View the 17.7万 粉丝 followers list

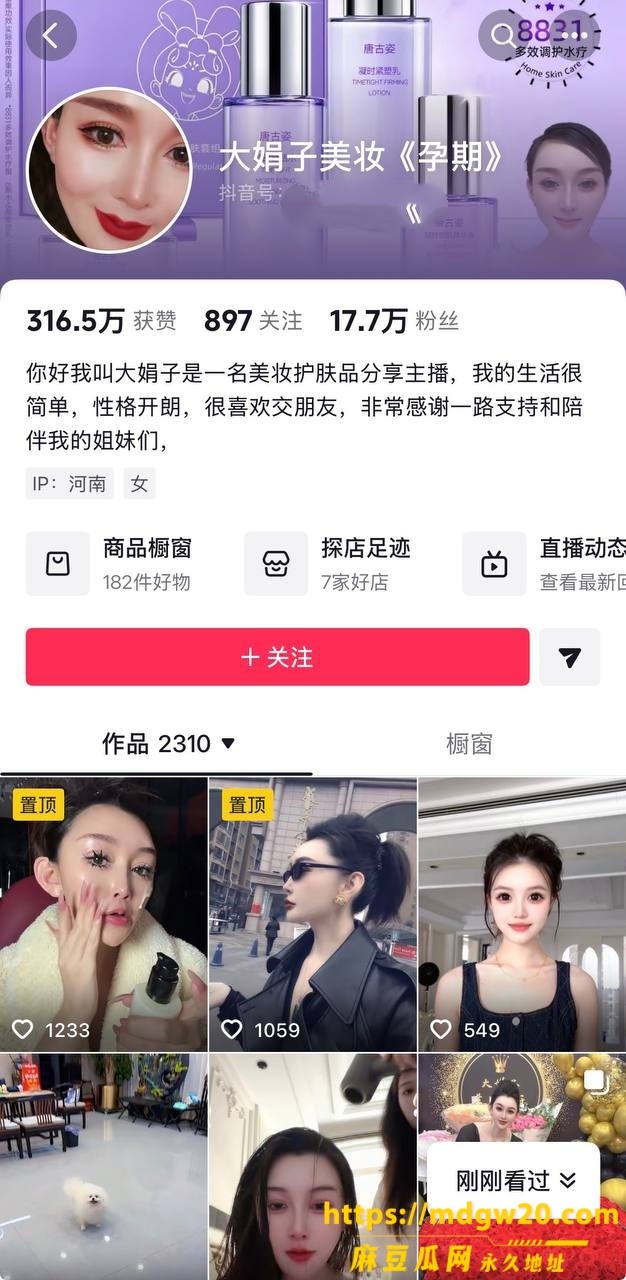(394, 320)
